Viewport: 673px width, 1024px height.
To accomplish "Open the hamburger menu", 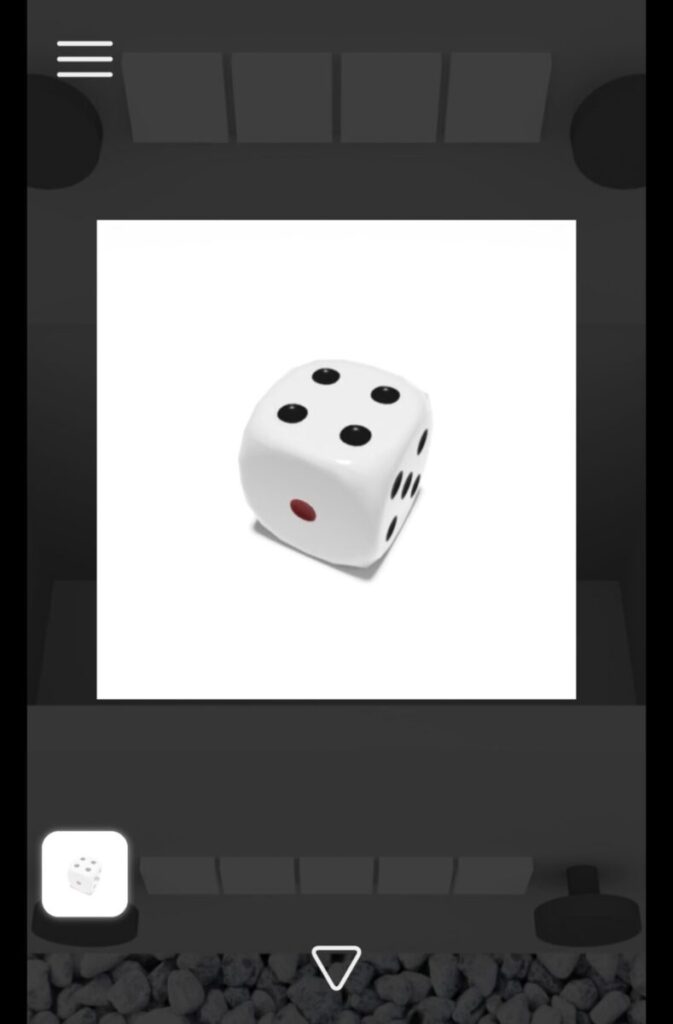I will (x=84, y=59).
